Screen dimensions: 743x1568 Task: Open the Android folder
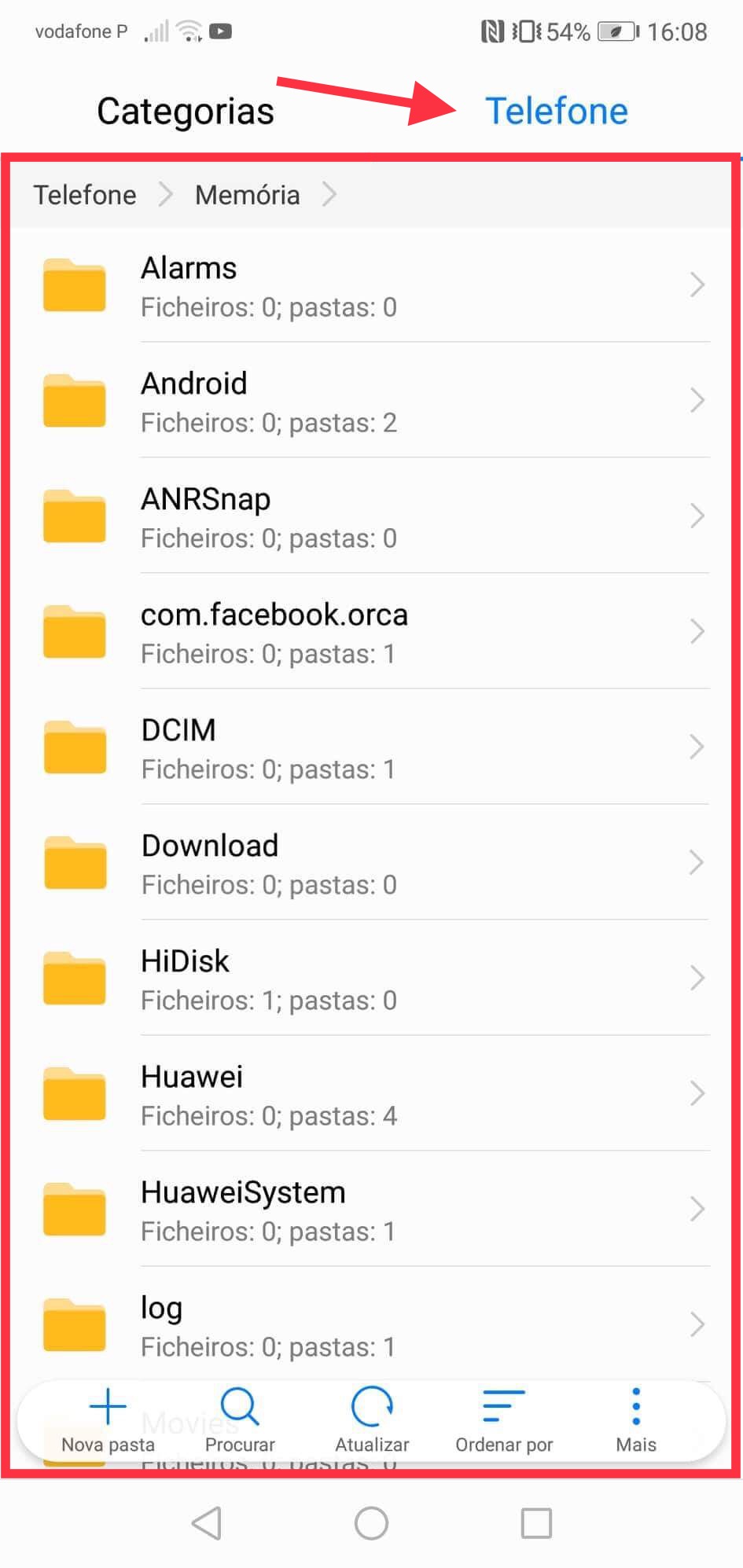click(371, 402)
